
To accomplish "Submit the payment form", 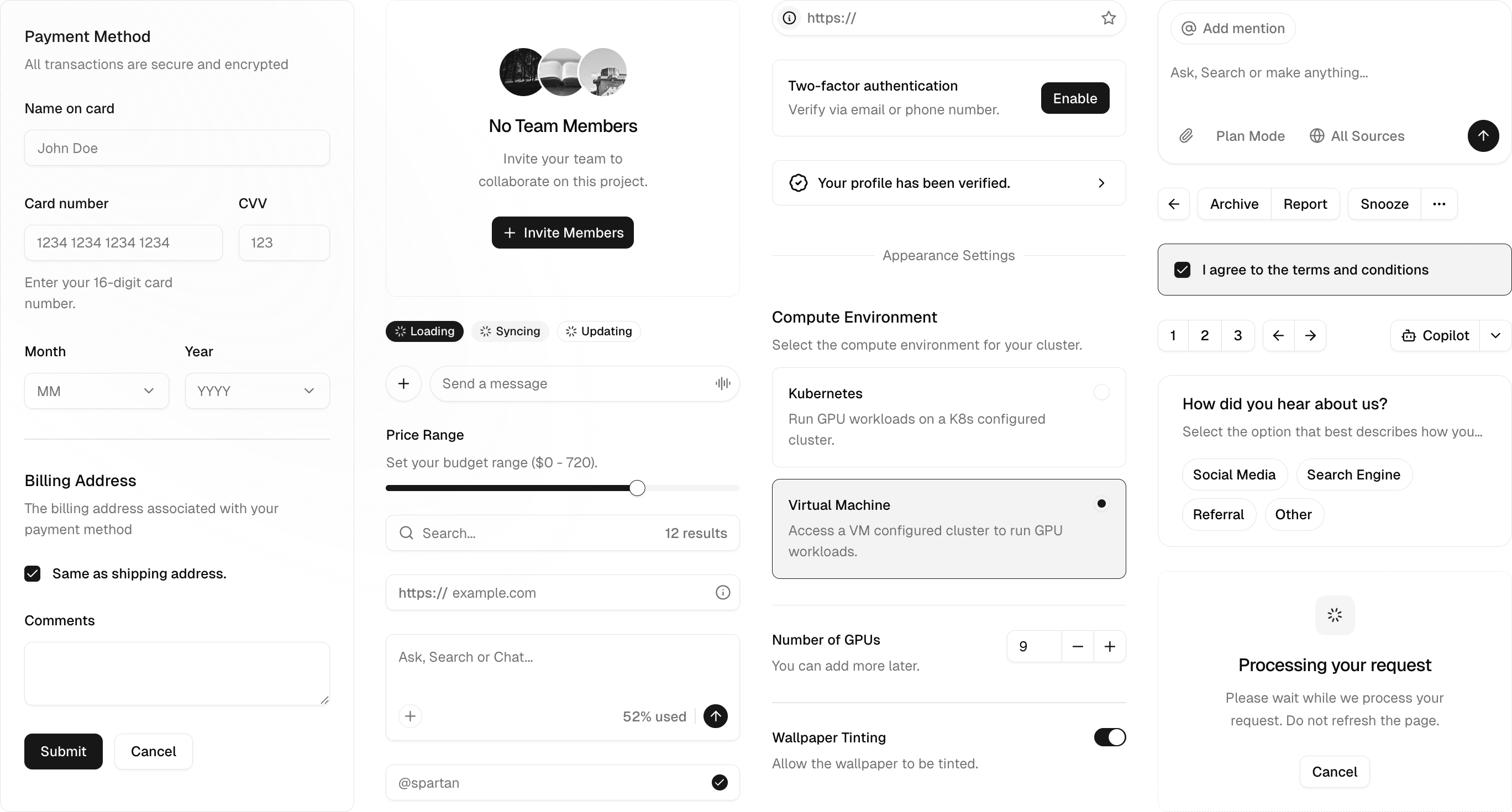I will pyautogui.click(x=64, y=751).
